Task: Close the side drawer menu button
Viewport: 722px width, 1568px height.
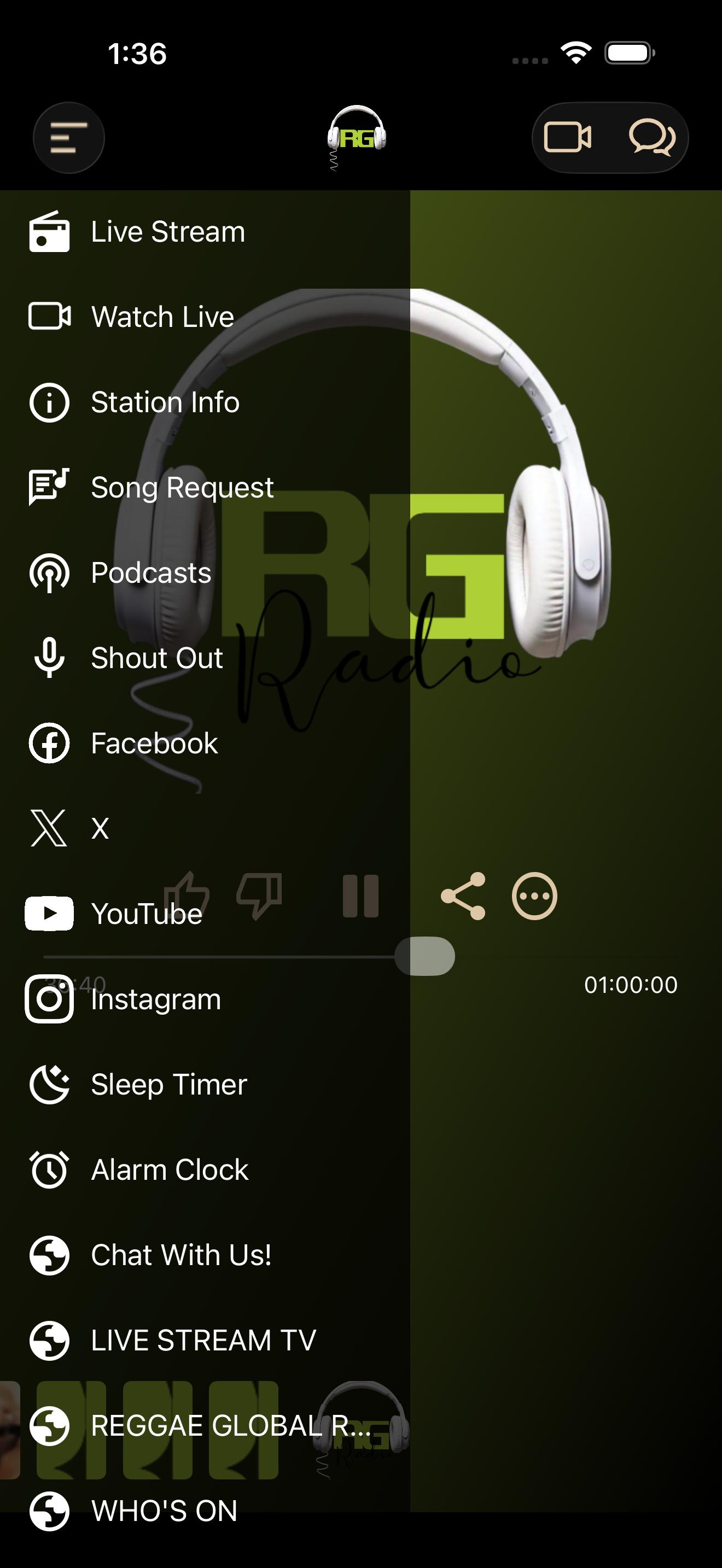Action: [x=68, y=138]
